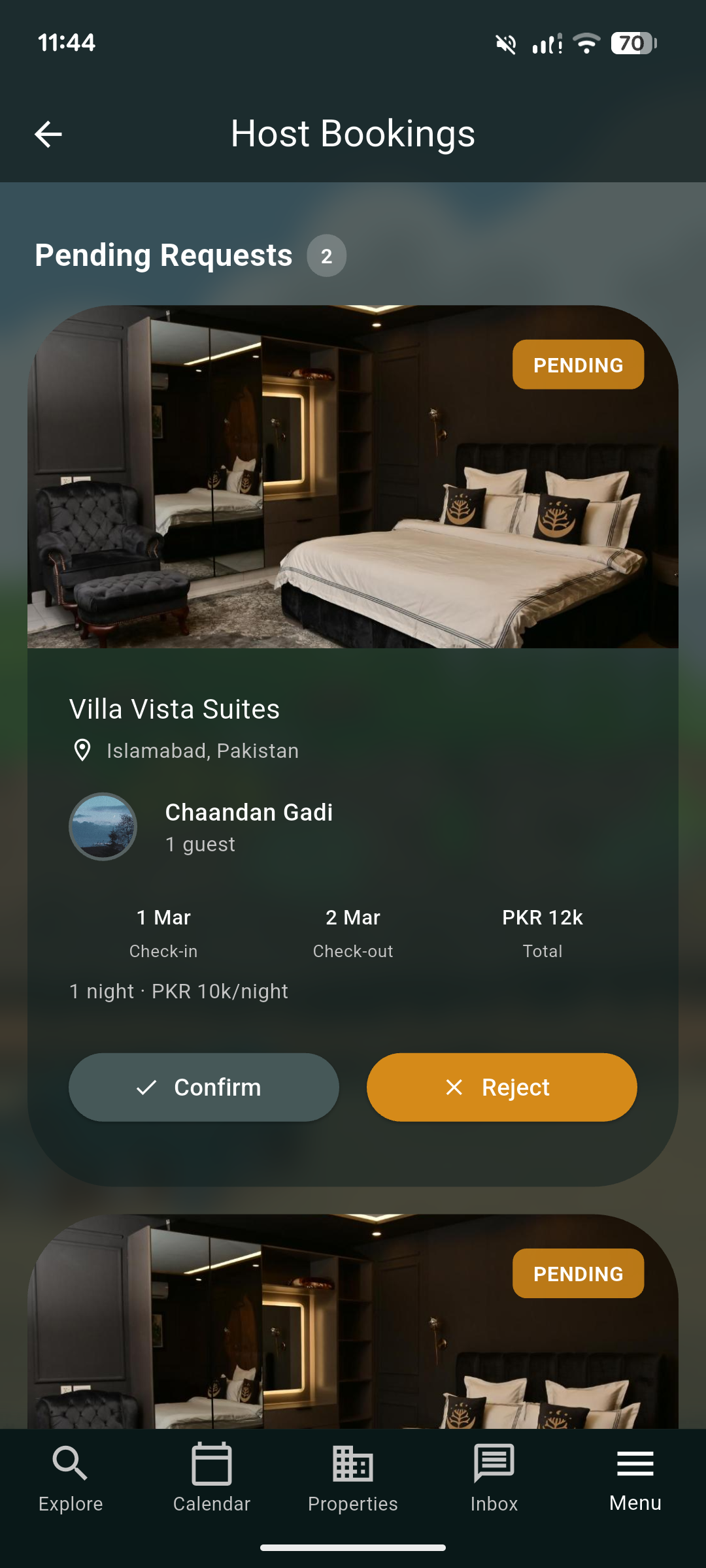Tap the battery indicator showing 70
The image size is (706, 1568).
coord(631,42)
